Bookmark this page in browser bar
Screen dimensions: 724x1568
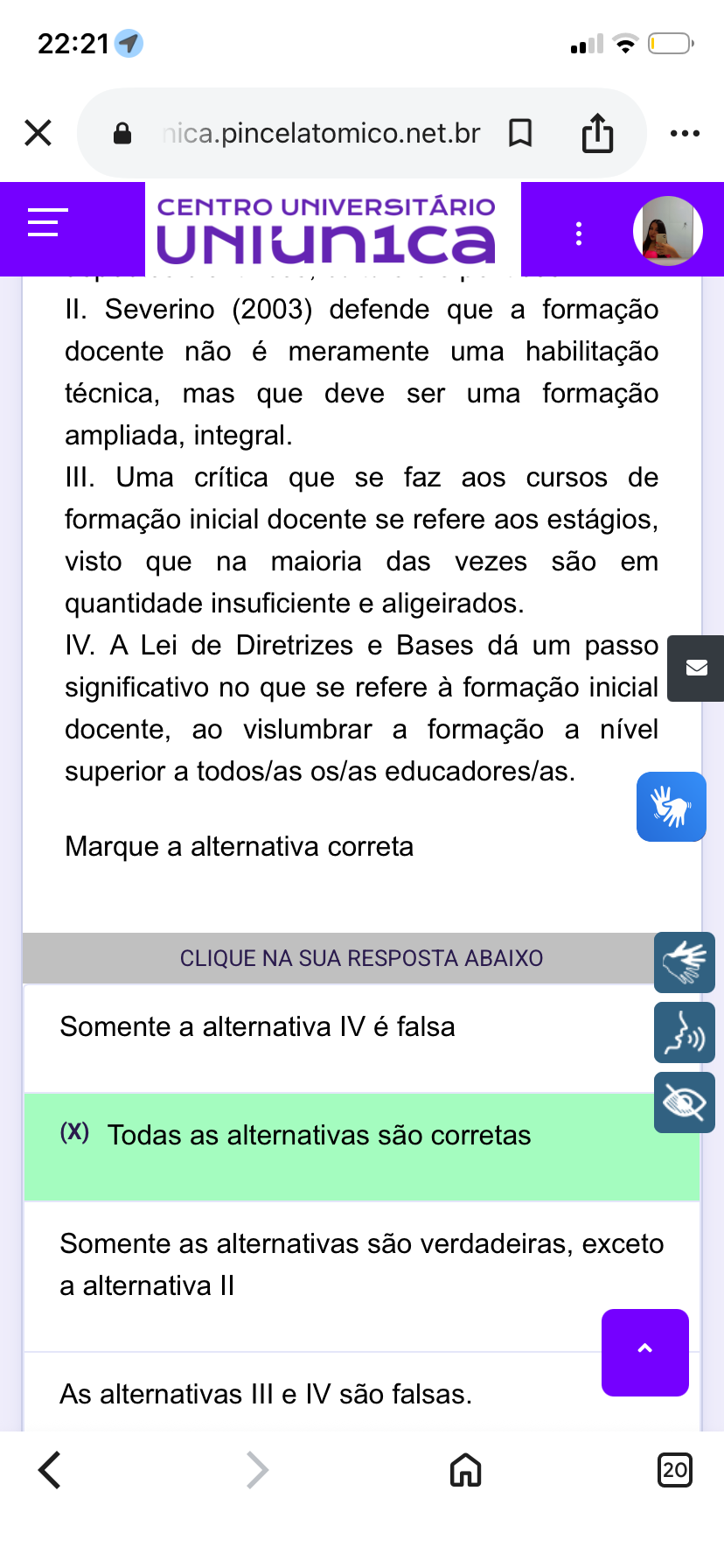coord(520,133)
